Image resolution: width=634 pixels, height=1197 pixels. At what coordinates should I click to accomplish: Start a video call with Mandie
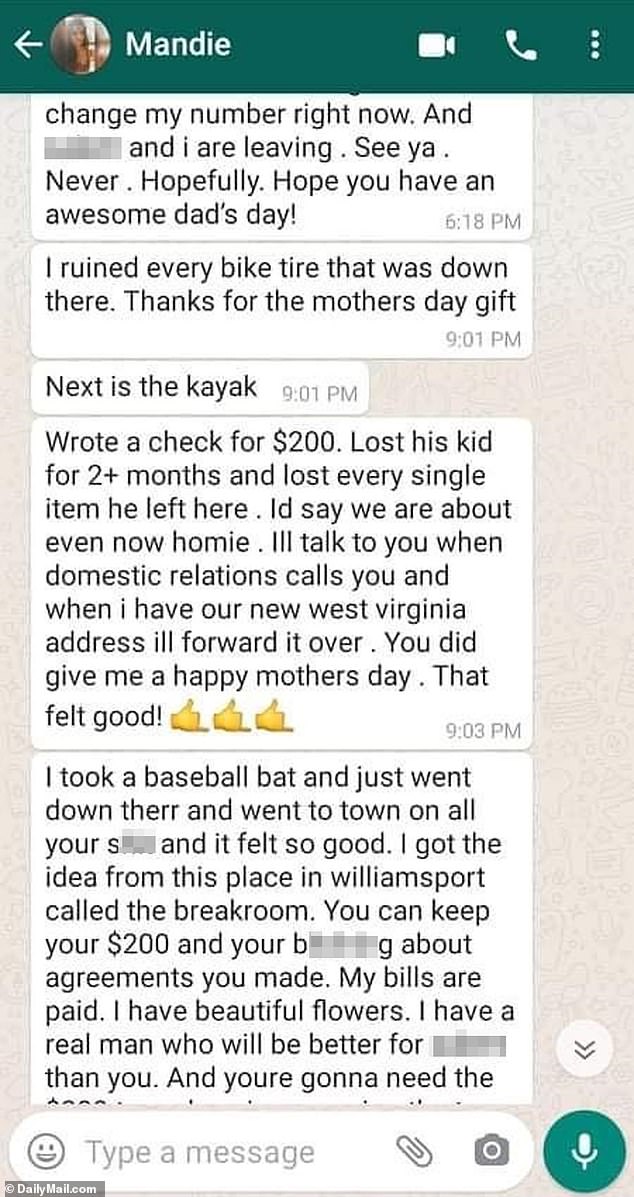coord(437,46)
